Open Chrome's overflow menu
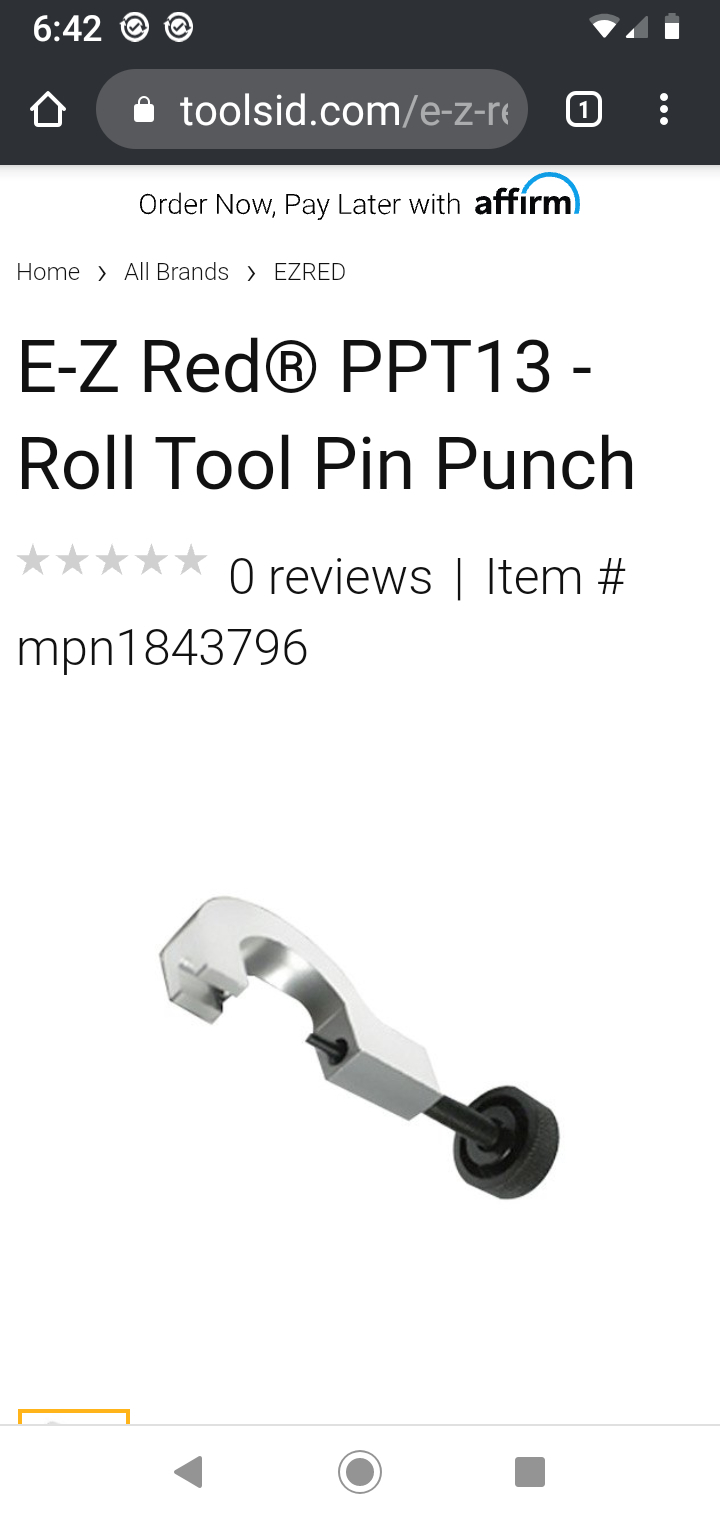Viewport: 720px width, 1520px height. 664,110
